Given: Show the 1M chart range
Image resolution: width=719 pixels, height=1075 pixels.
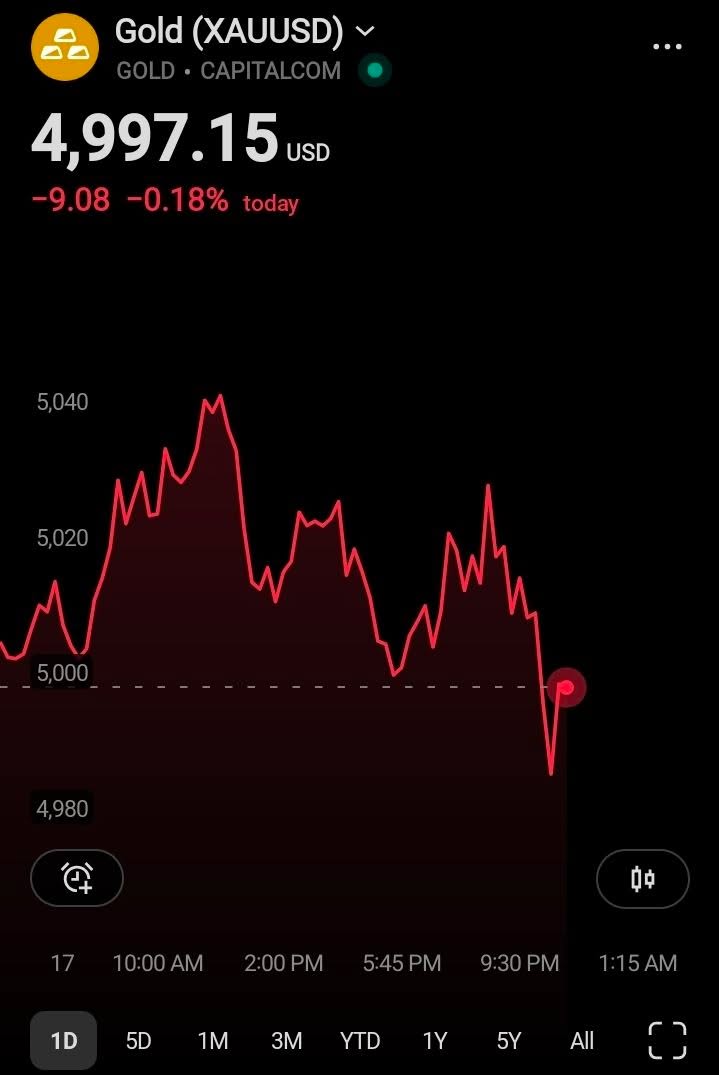Looking at the screenshot, I should click(x=212, y=1041).
